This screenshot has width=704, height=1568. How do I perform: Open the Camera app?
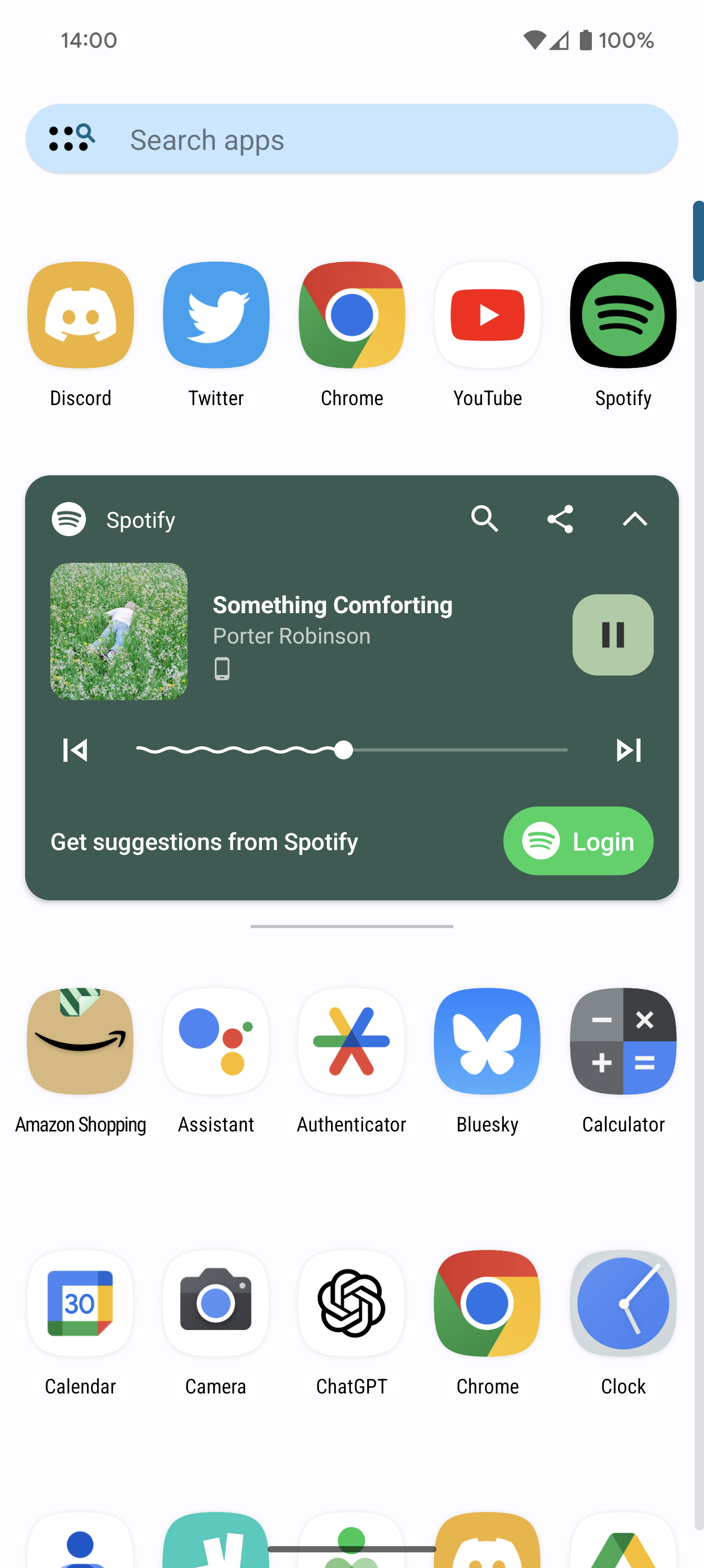coord(215,1304)
